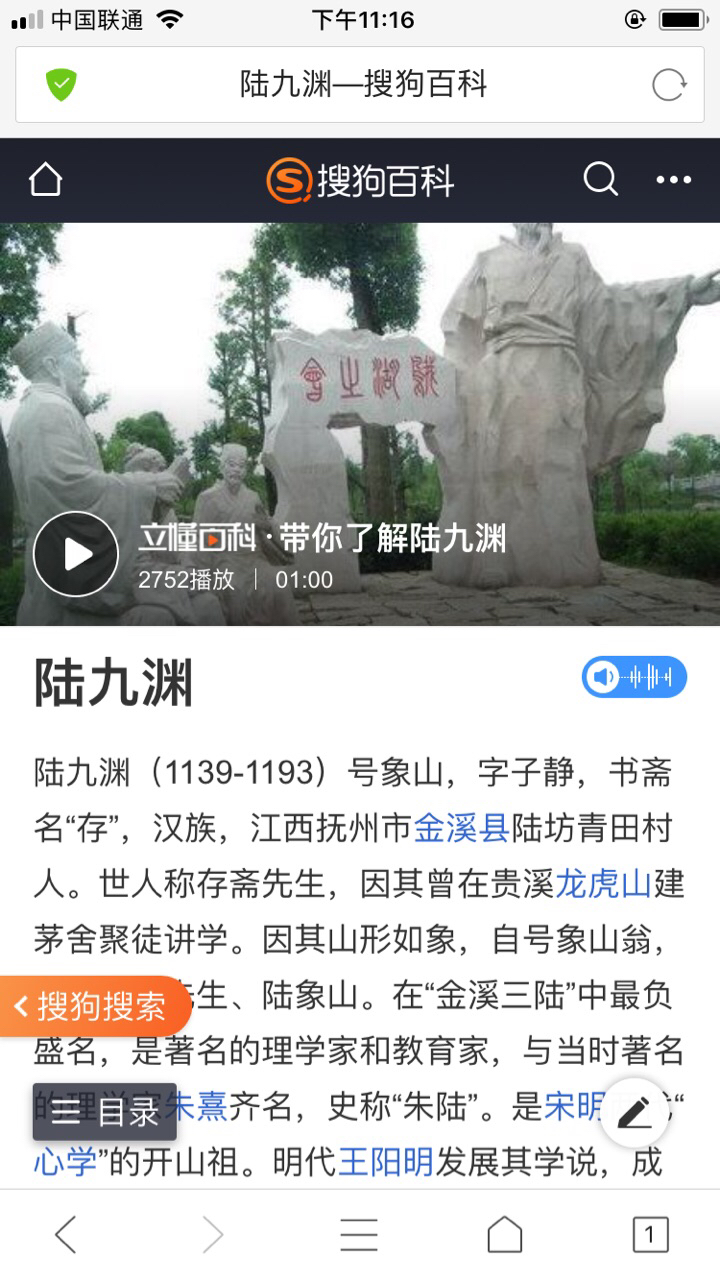Open the three-dot overflow menu
This screenshot has width=720, height=1281.
673,180
